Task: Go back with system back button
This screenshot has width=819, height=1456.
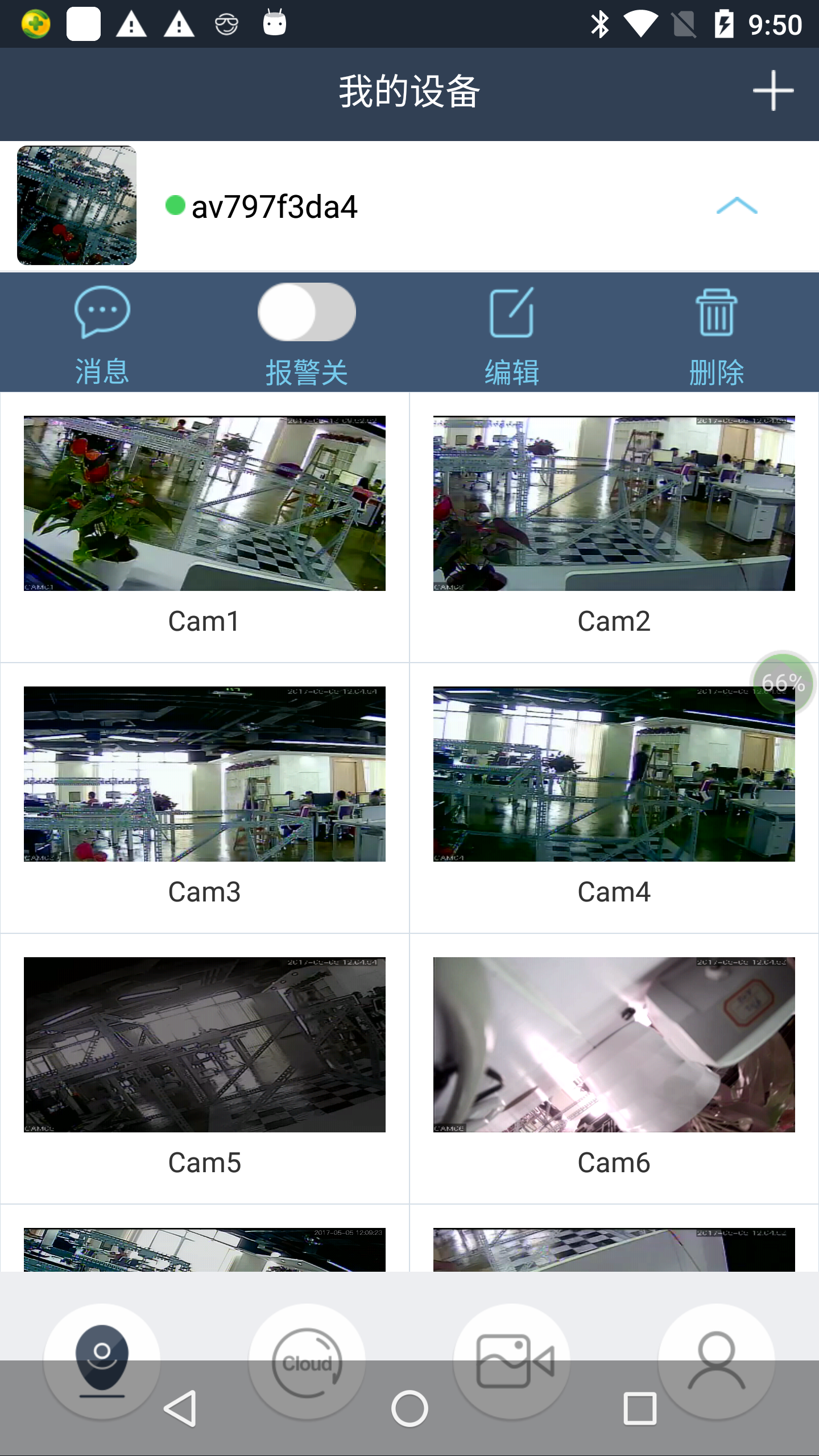Action: [180, 1409]
